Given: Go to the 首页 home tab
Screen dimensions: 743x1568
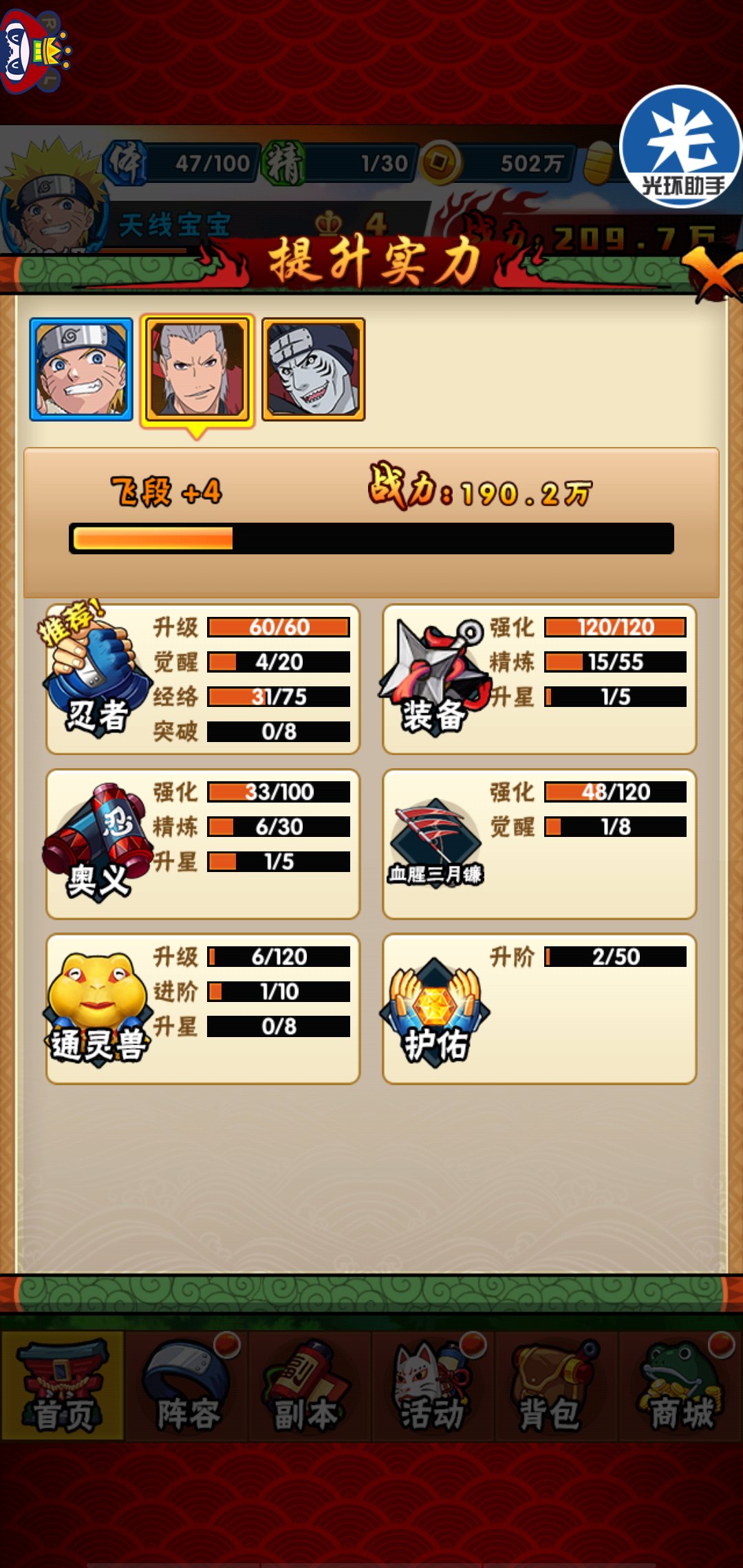Looking at the screenshot, I should (x=63, y=1385).
